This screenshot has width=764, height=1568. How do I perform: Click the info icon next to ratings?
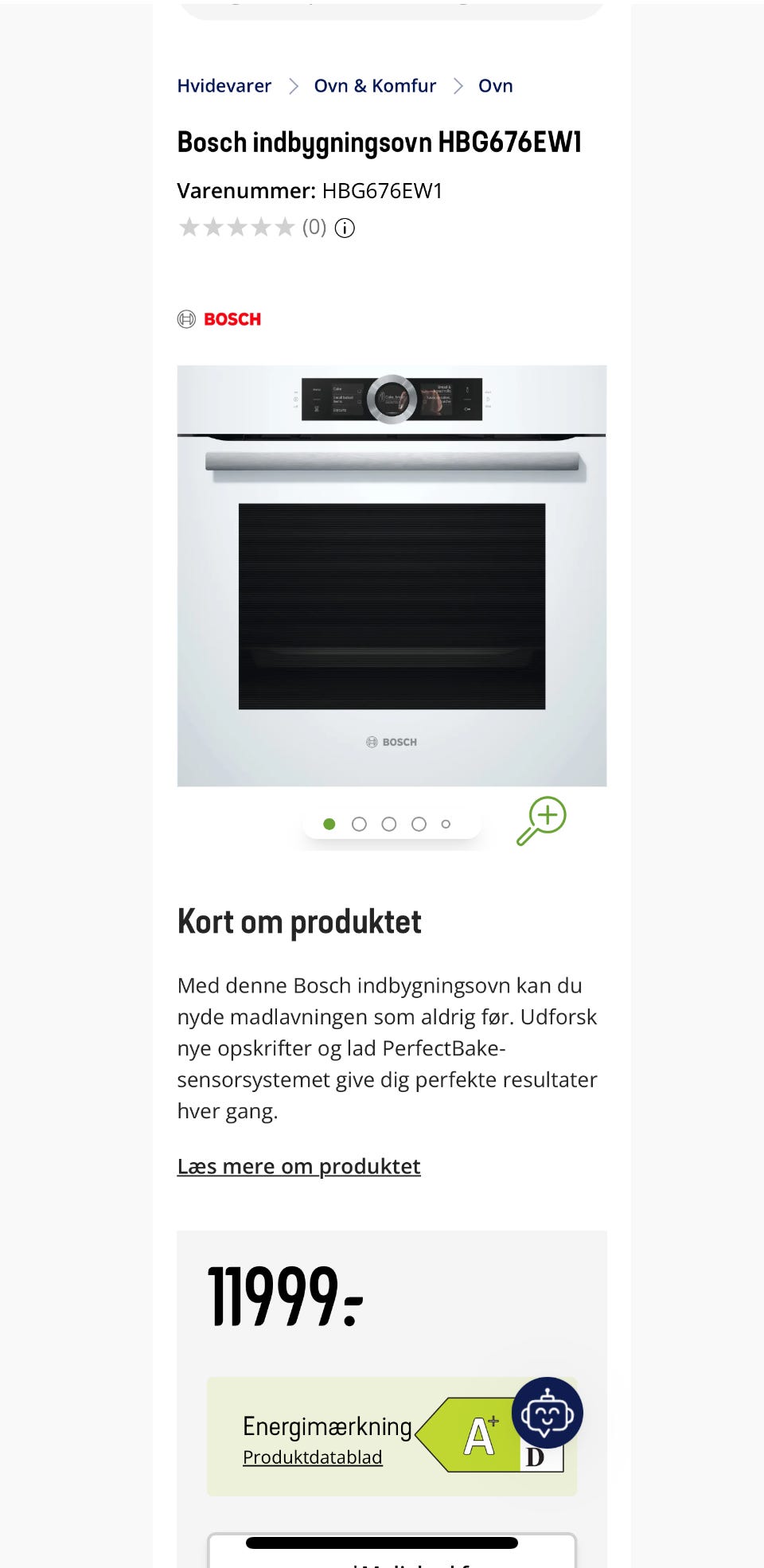pos(343,228)
